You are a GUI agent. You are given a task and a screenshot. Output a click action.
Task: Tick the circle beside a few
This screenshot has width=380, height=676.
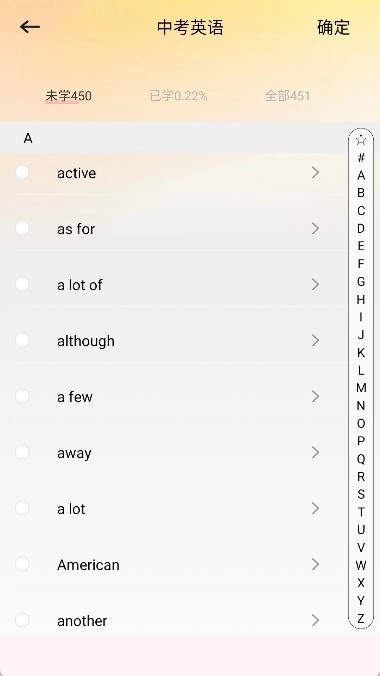tap(22, 396)
